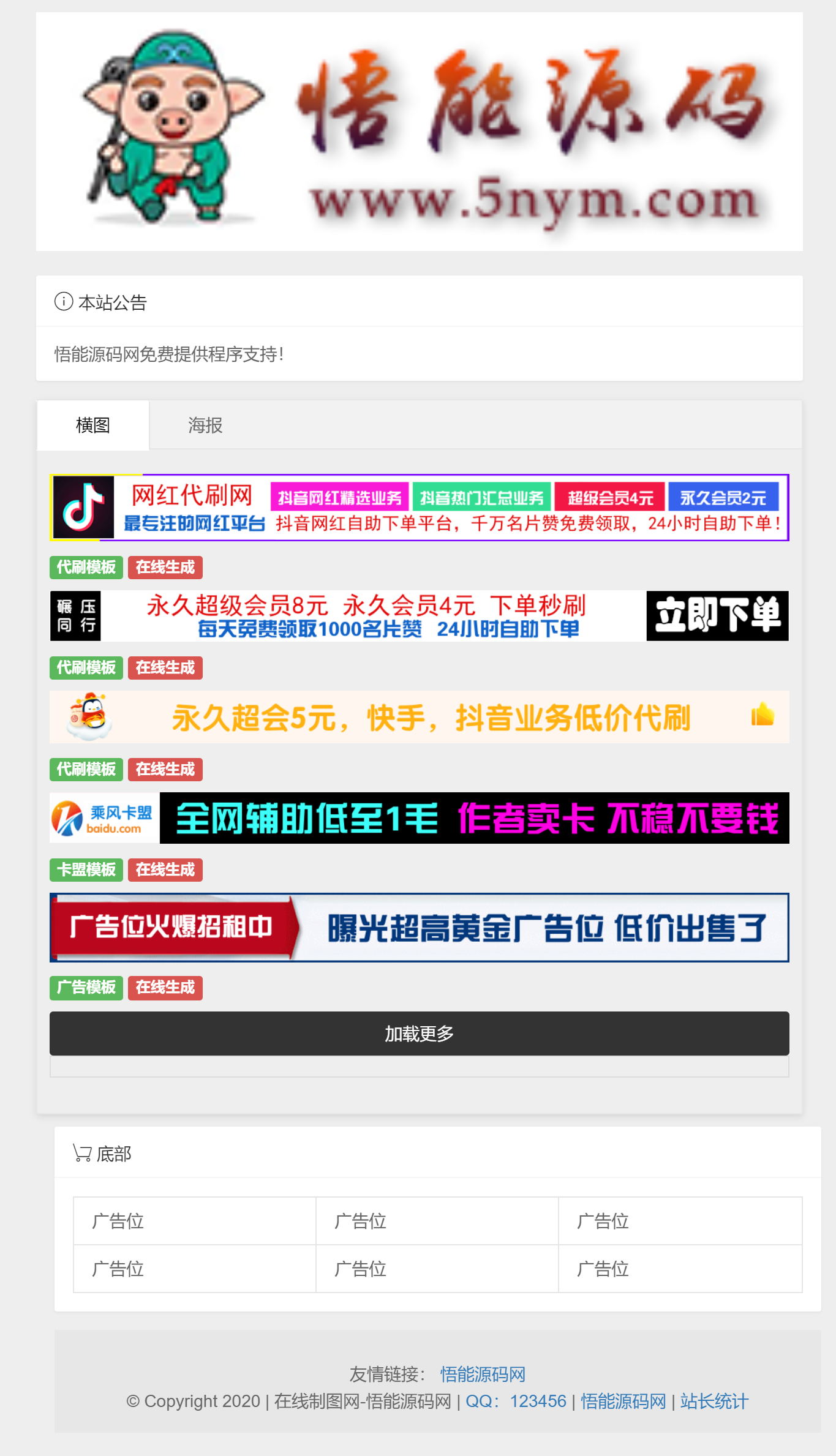
Task: Tap 在线生成 under the 网红代刷网 banner
Action: [x=165, y=567]
